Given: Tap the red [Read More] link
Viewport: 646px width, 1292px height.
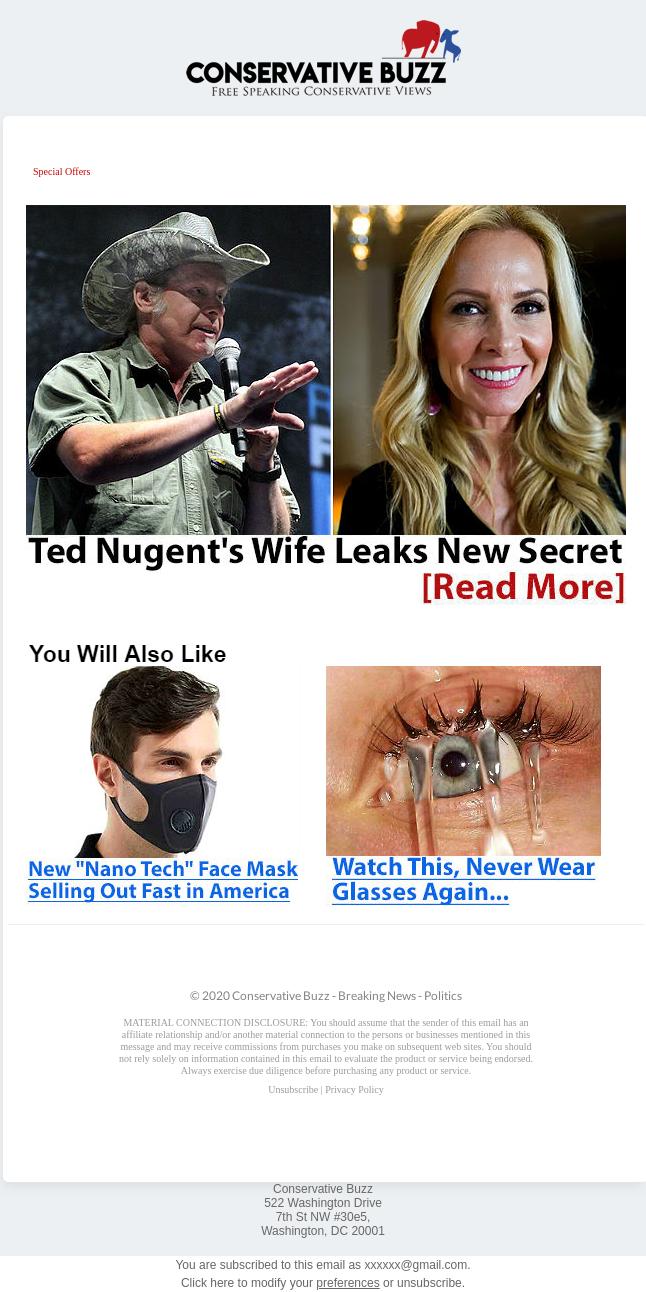Looking at the screenshot, I should click(x=523, y=587).
